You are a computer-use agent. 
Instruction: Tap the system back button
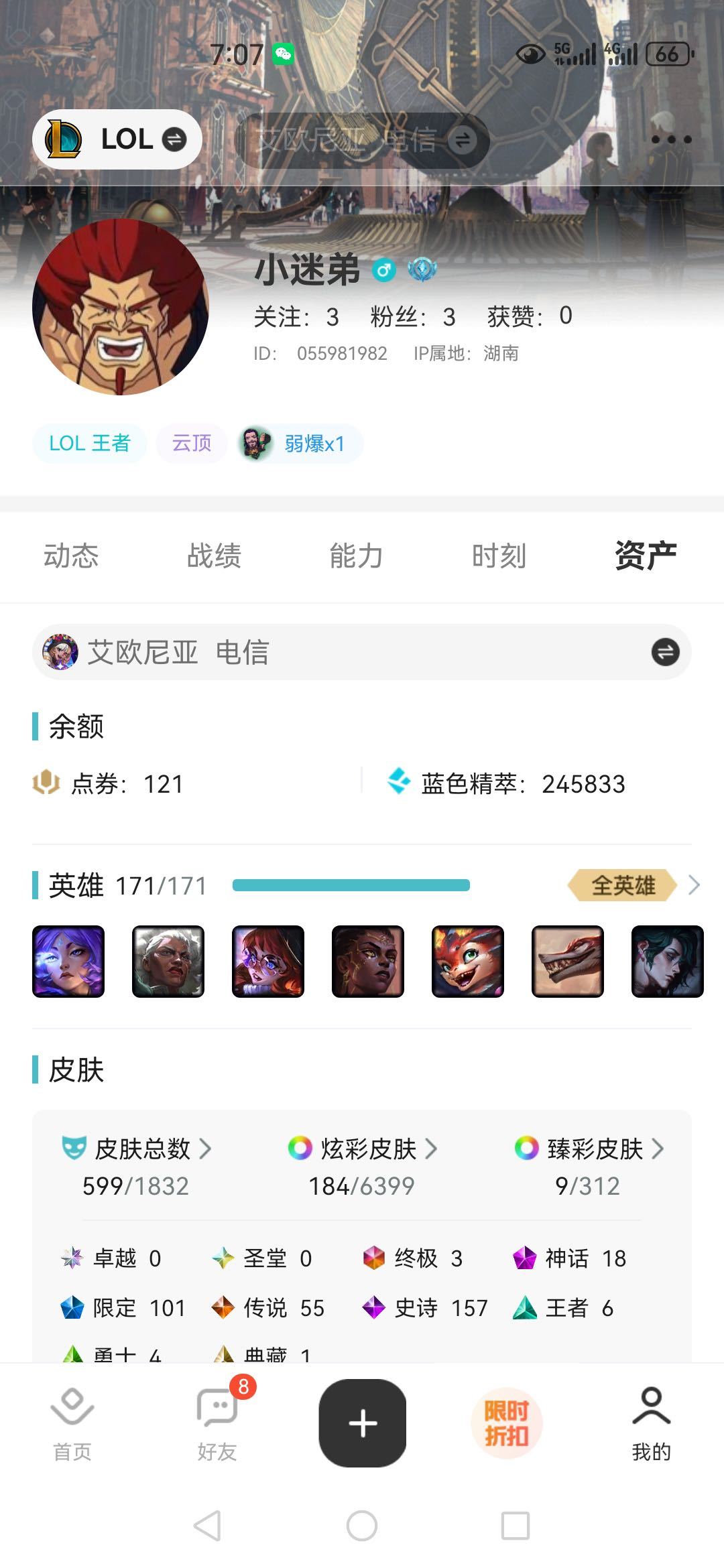click(x=207, y=1526)
